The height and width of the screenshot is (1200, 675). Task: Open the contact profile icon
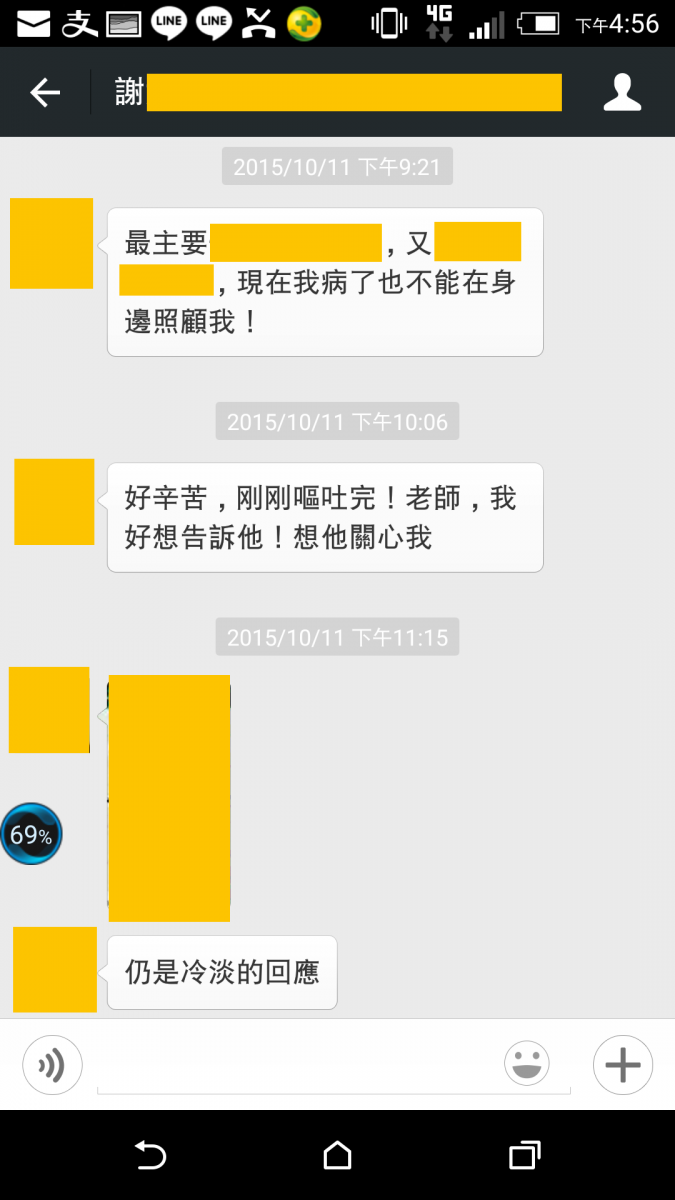click(x=621, y=93)
